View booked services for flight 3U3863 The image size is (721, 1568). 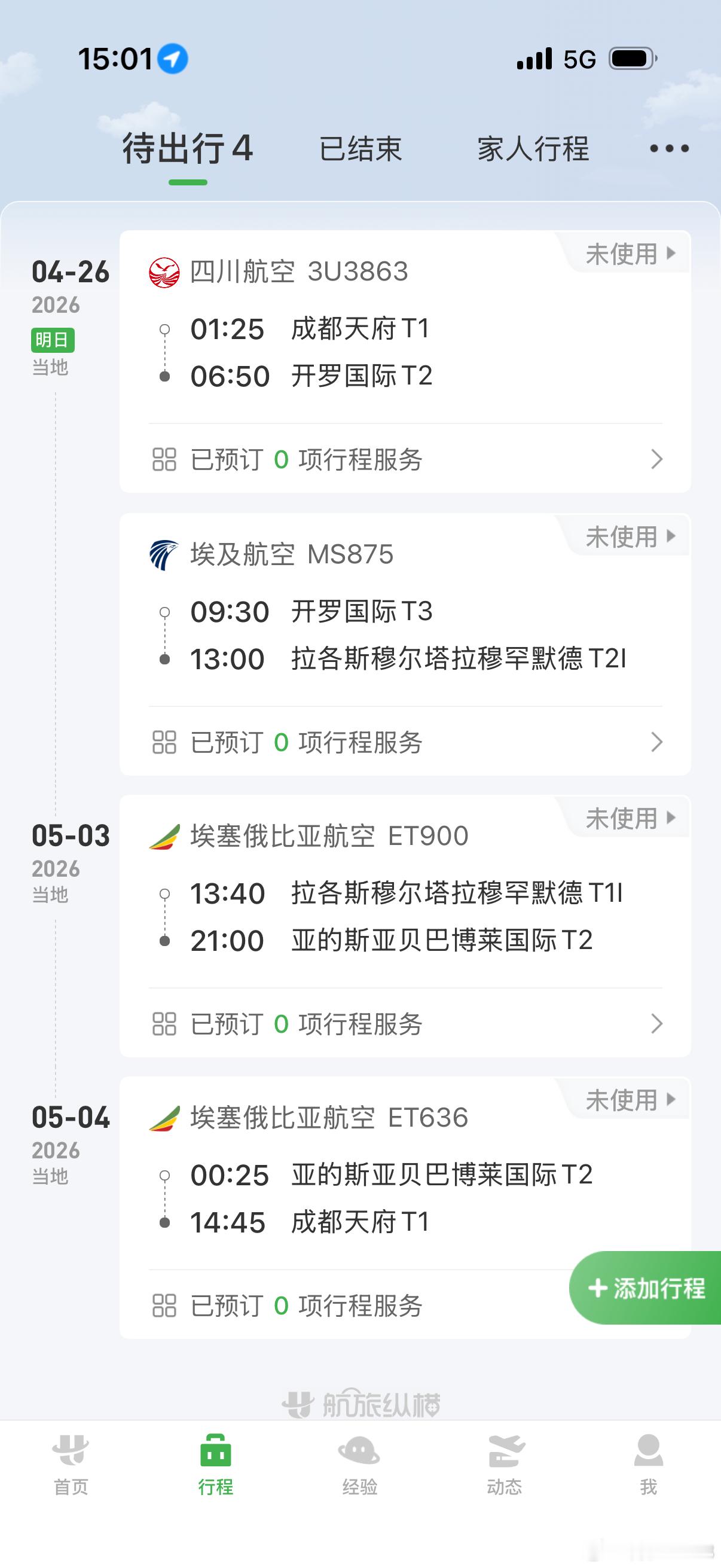click(405, 459)
